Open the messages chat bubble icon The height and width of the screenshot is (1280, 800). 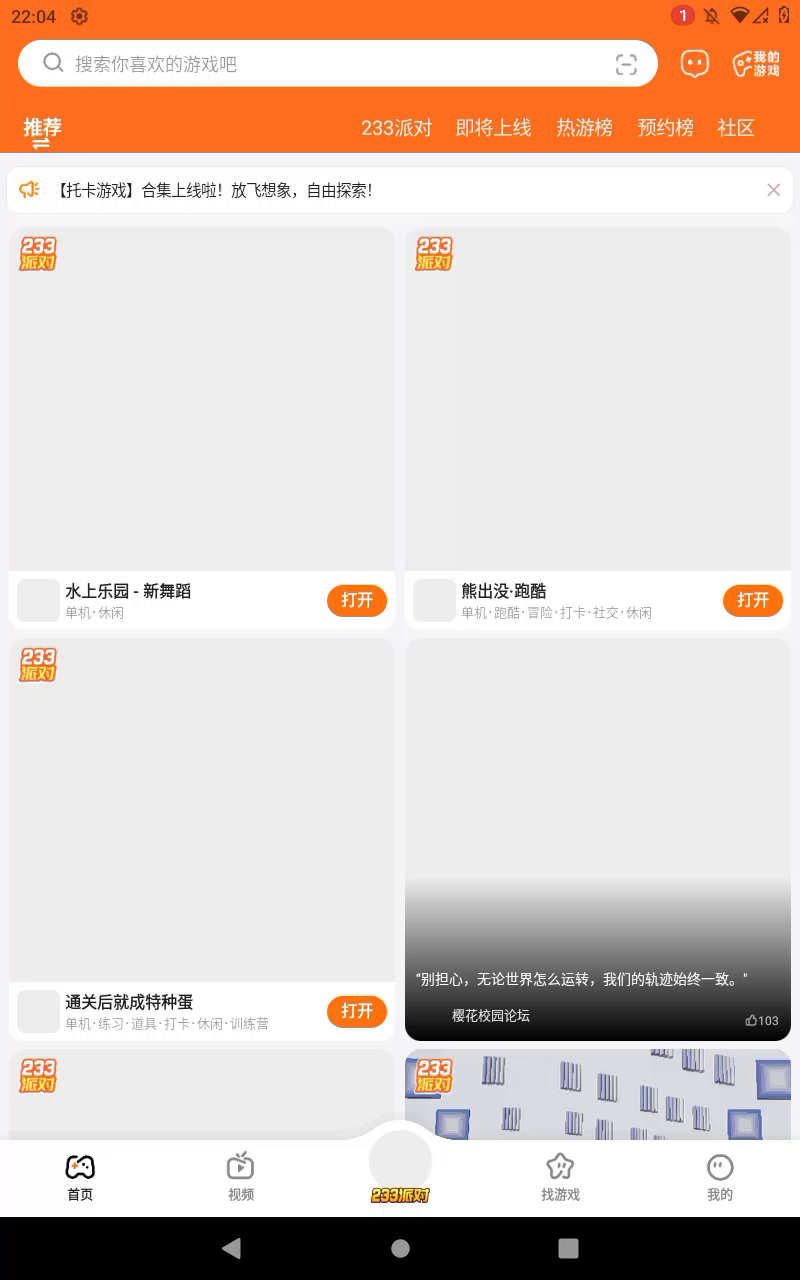pyautogui.click(x=694, y=64)
